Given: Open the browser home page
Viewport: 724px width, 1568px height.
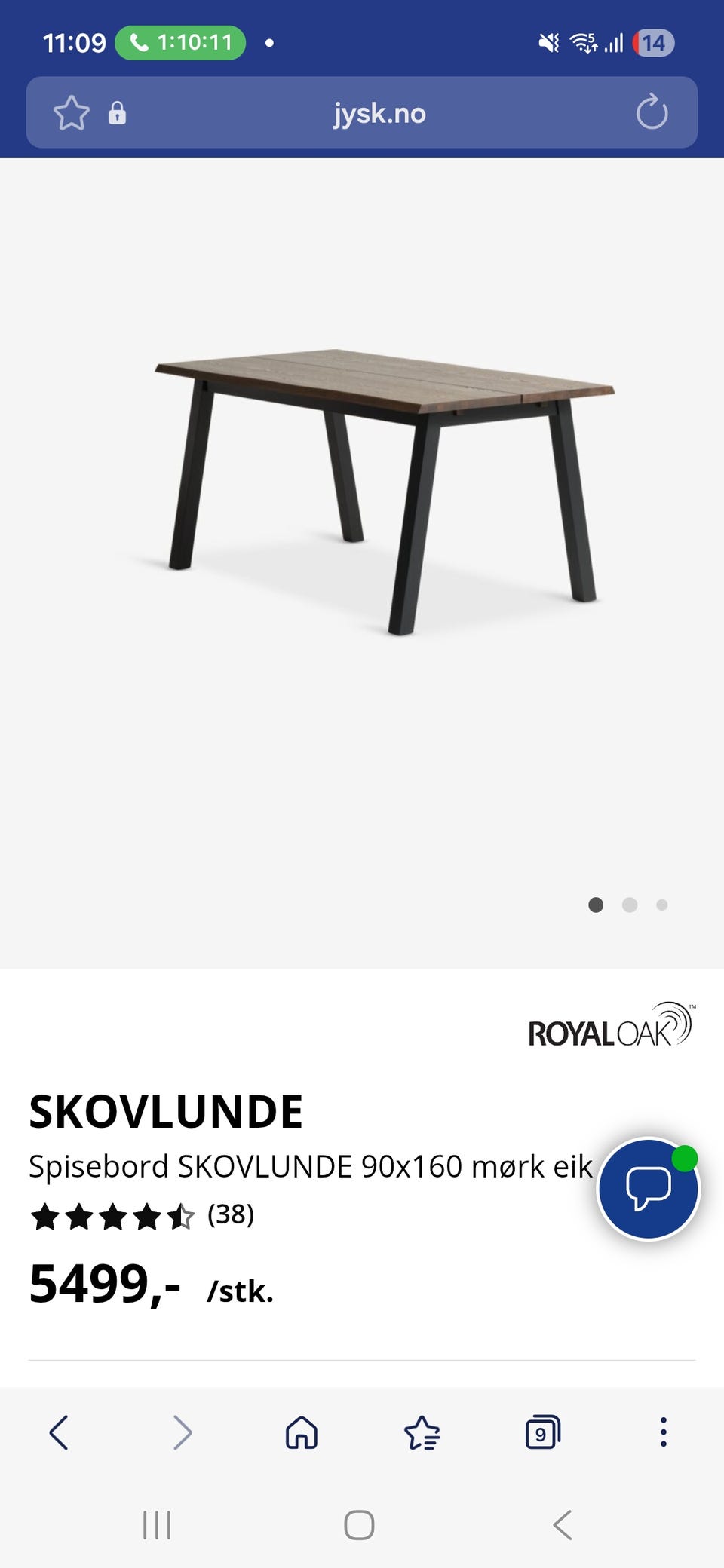Looking at the screenshot, I should [x=302, y=1432].
